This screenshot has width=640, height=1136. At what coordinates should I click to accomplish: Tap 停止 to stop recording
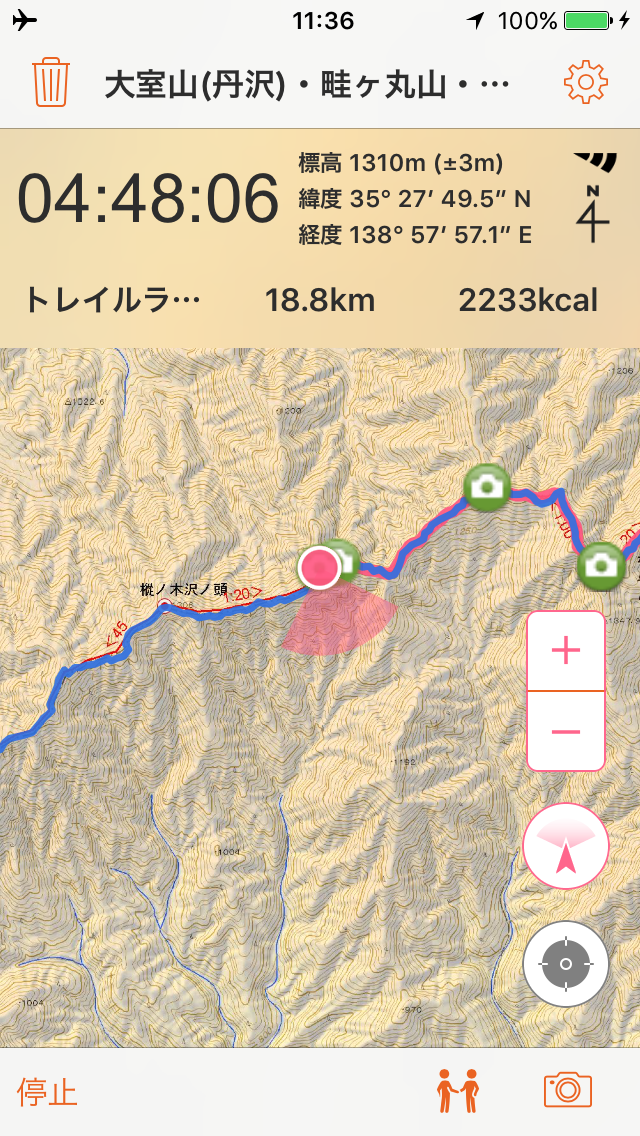[47, 1092]
